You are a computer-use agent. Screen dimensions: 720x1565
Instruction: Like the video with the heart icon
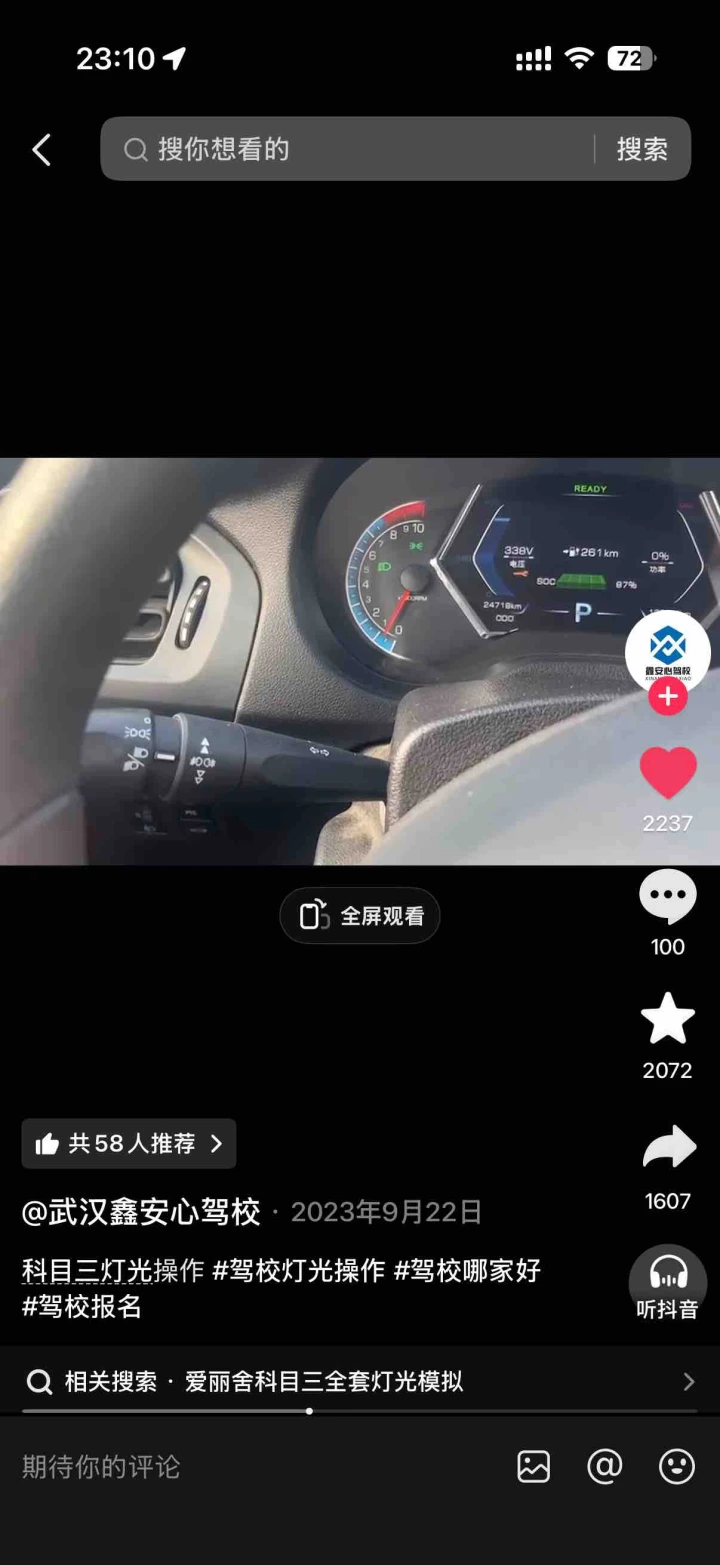pyautogui.click(x=668, y=773)
